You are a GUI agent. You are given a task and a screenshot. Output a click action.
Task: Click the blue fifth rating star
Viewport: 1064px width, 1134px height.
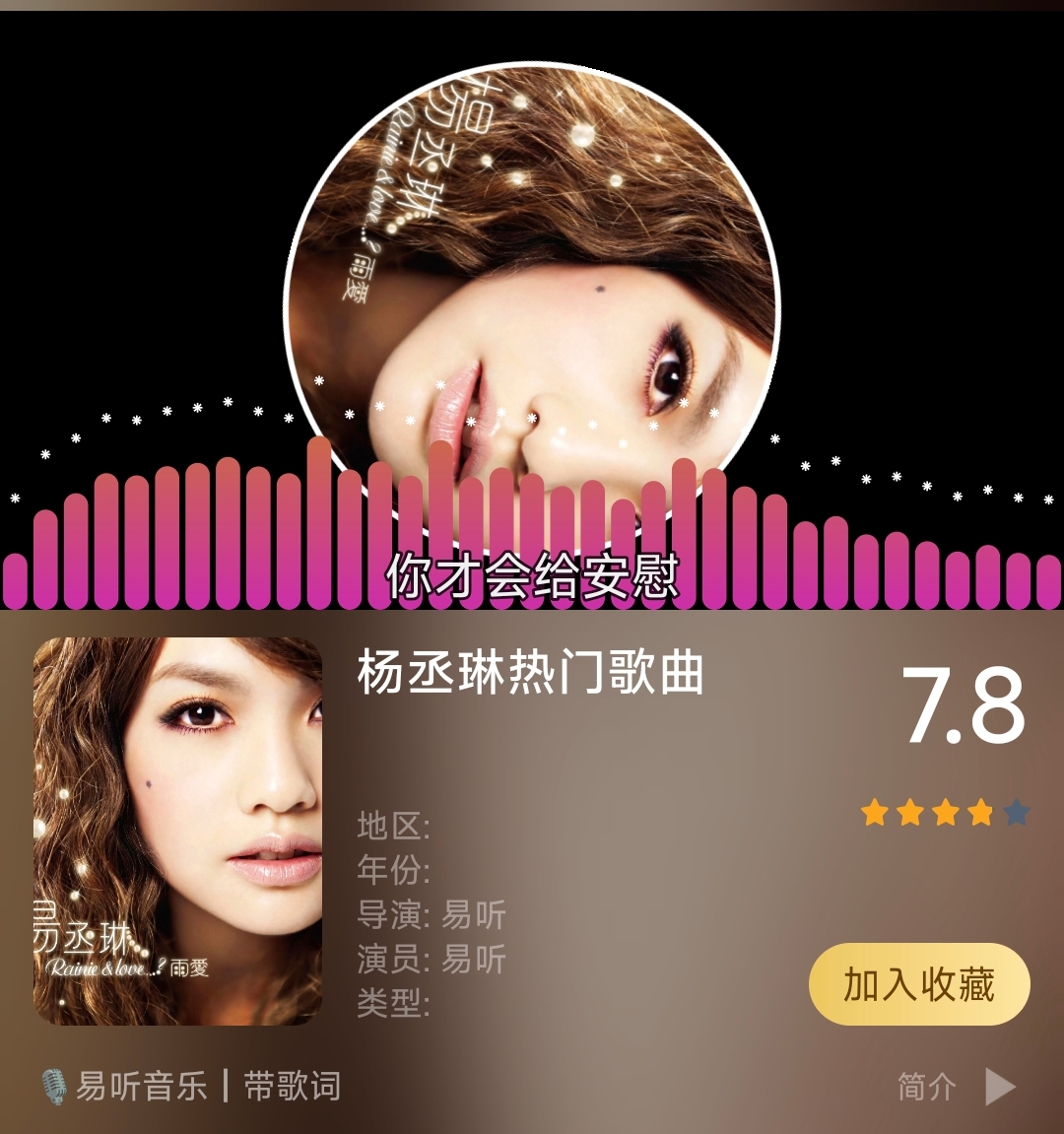click(1016, 810)
